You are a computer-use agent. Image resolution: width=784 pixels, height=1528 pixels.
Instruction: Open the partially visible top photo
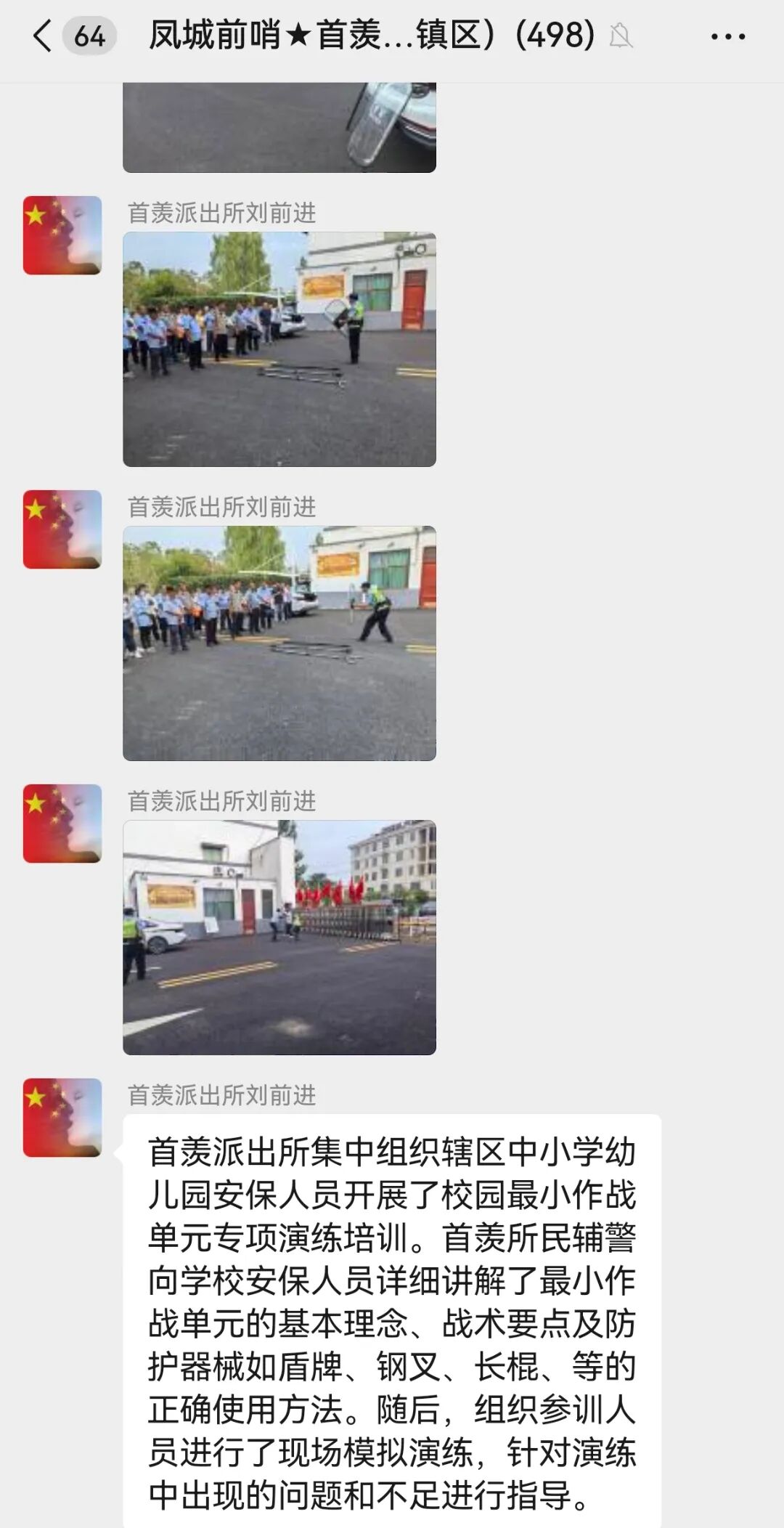(x=279, y=127)
